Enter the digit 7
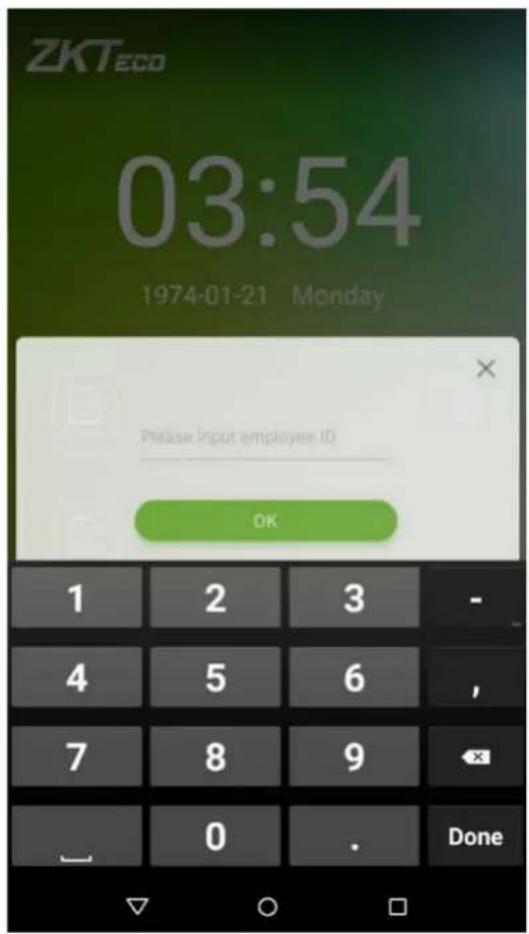The height and width of the screenshot is (934, 529). point(76,756)
